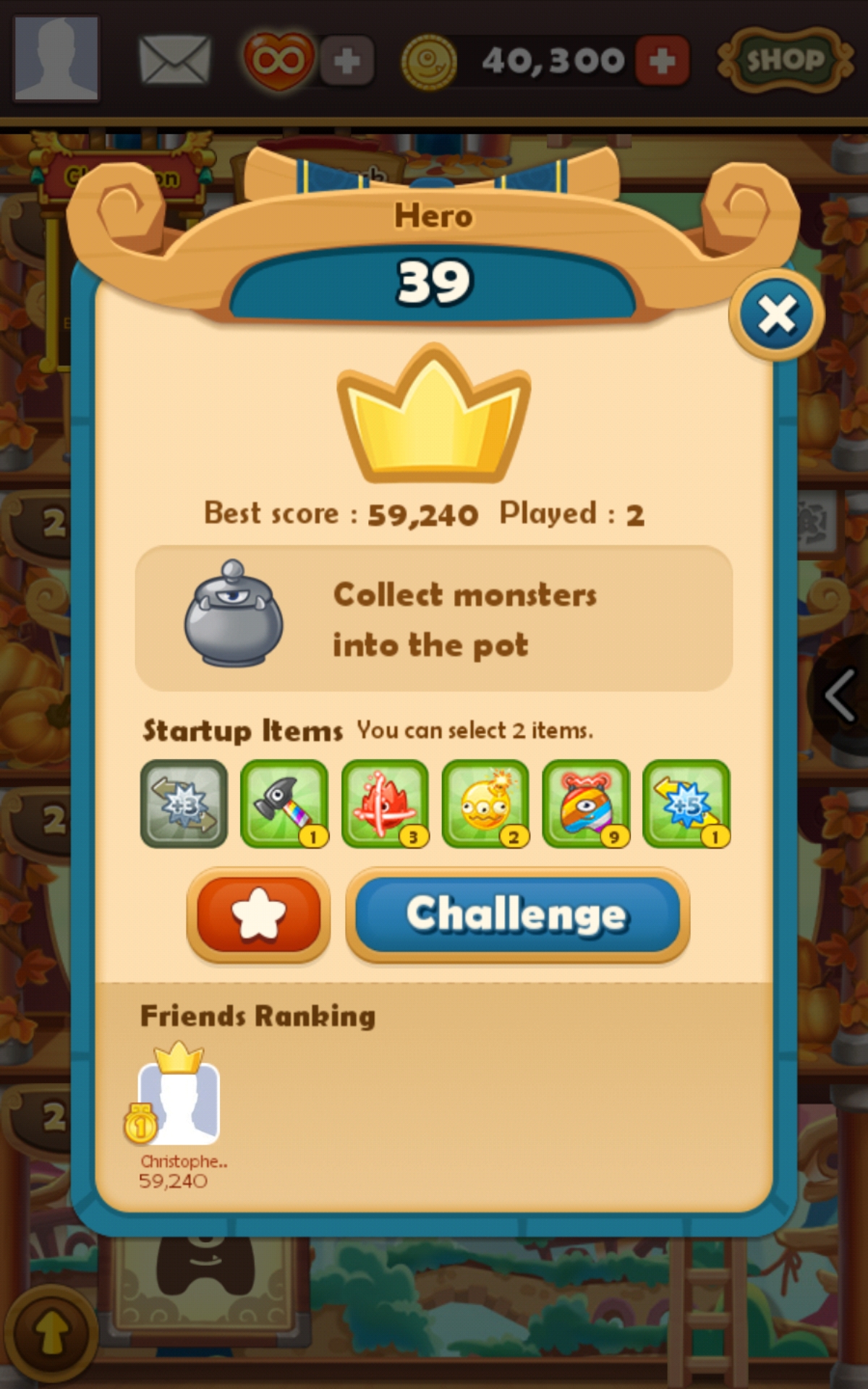The image size is (868, 1389).
Task: Open the mail envelope inbox
Action: pos(174,60)
